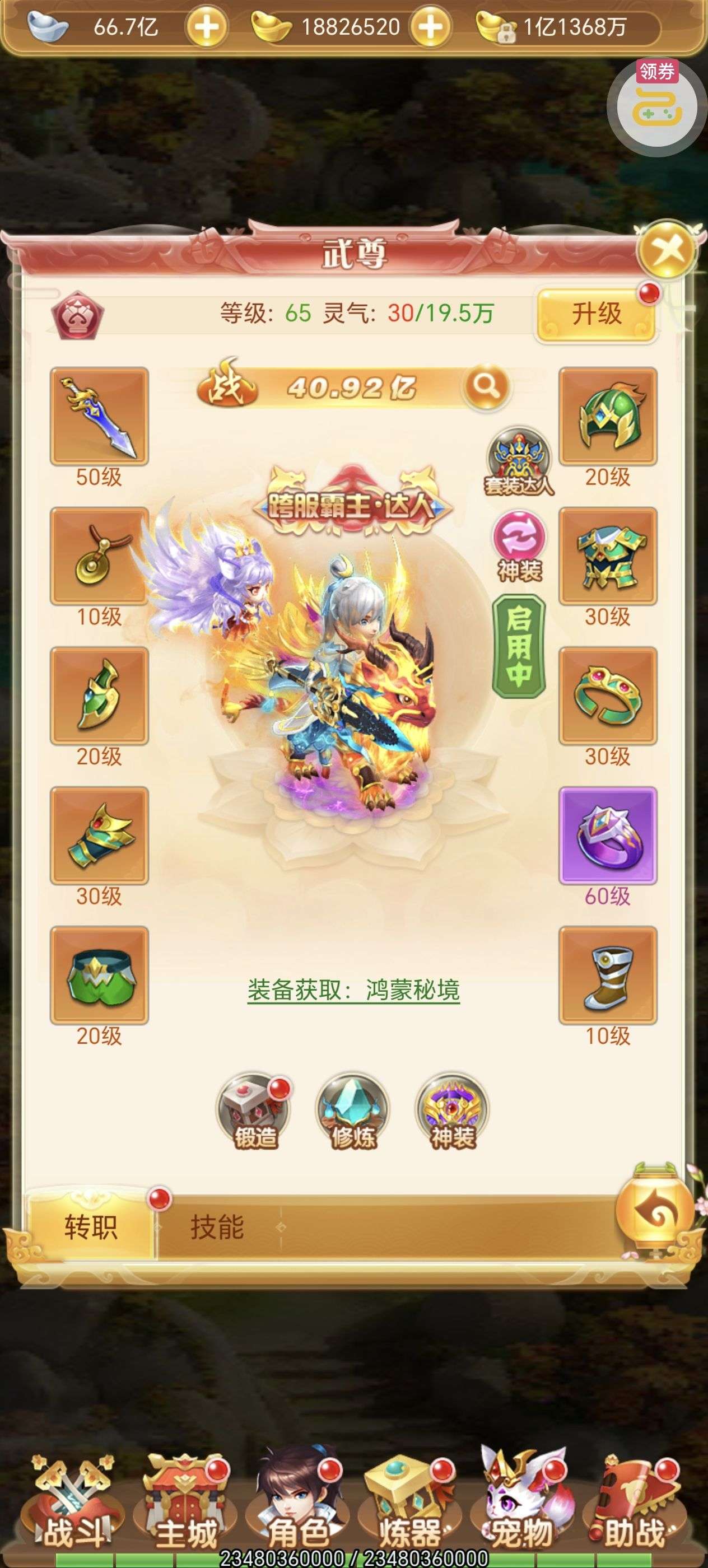Select the purple 60级 ring slot
The height and width of the screenshot is (1568, 708).
pos(608,836)
